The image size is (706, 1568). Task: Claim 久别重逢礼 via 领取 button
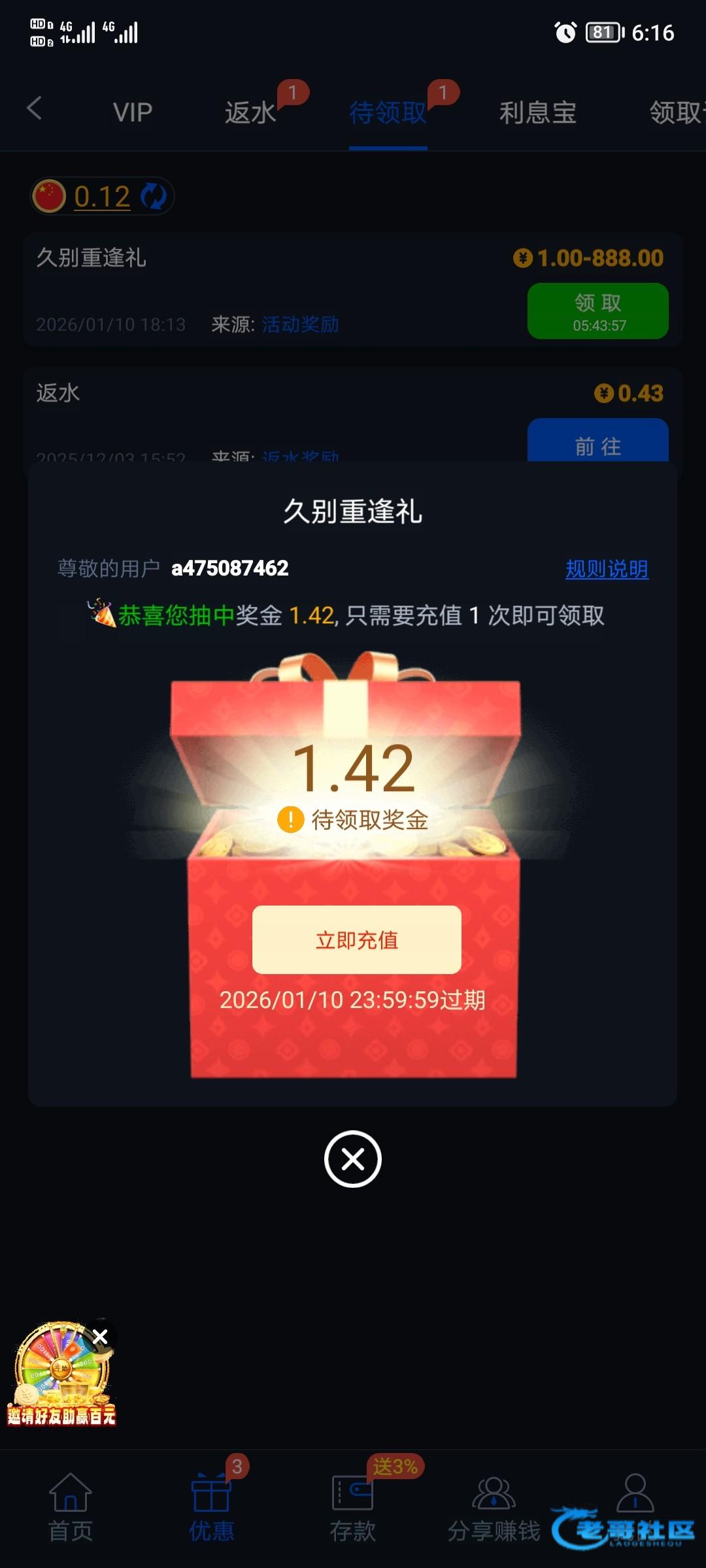click(597, 310)
